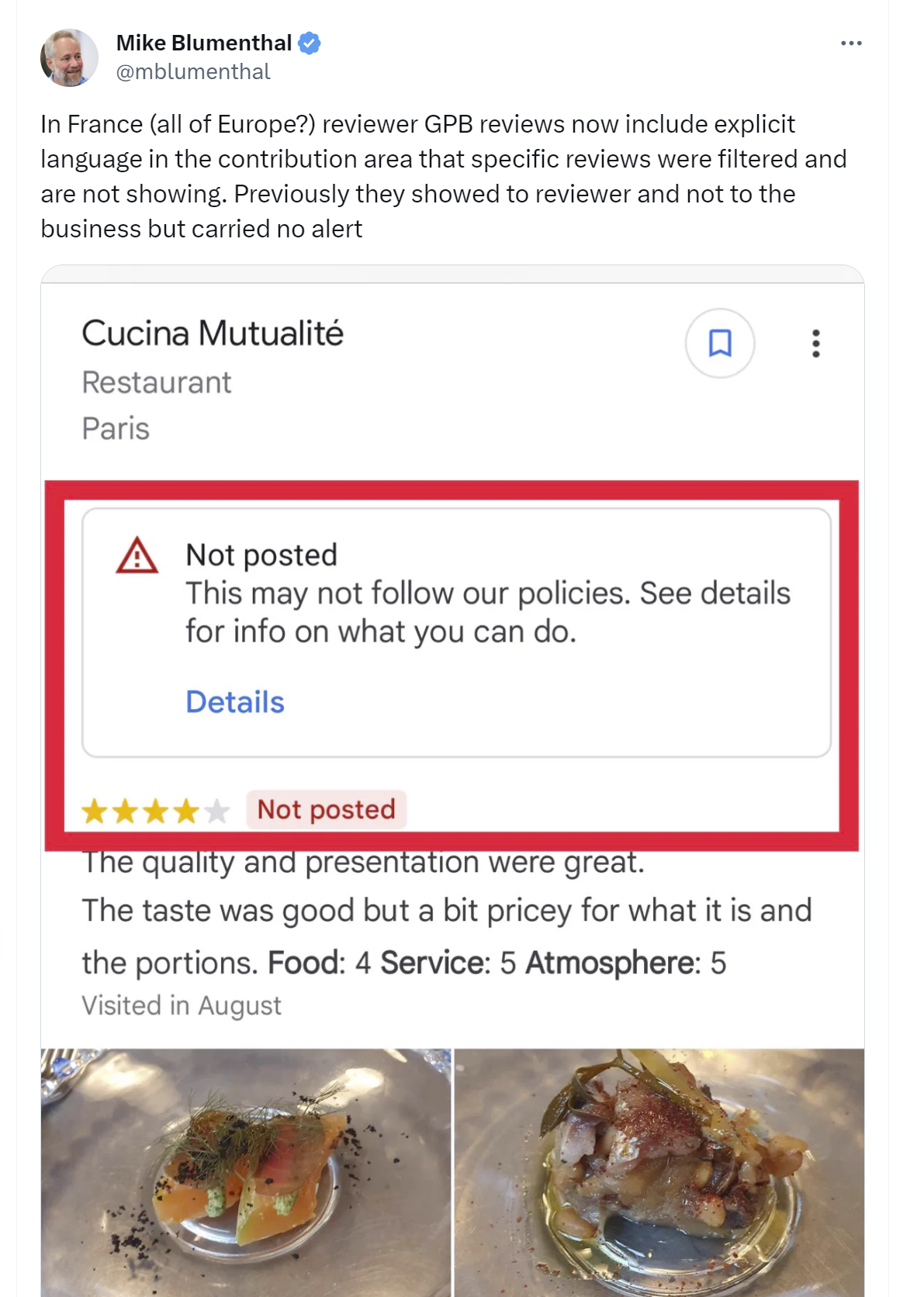924x1297 pixels.
Task: Click the Mike Blumenthal display name
Action: tap(203, 43)
